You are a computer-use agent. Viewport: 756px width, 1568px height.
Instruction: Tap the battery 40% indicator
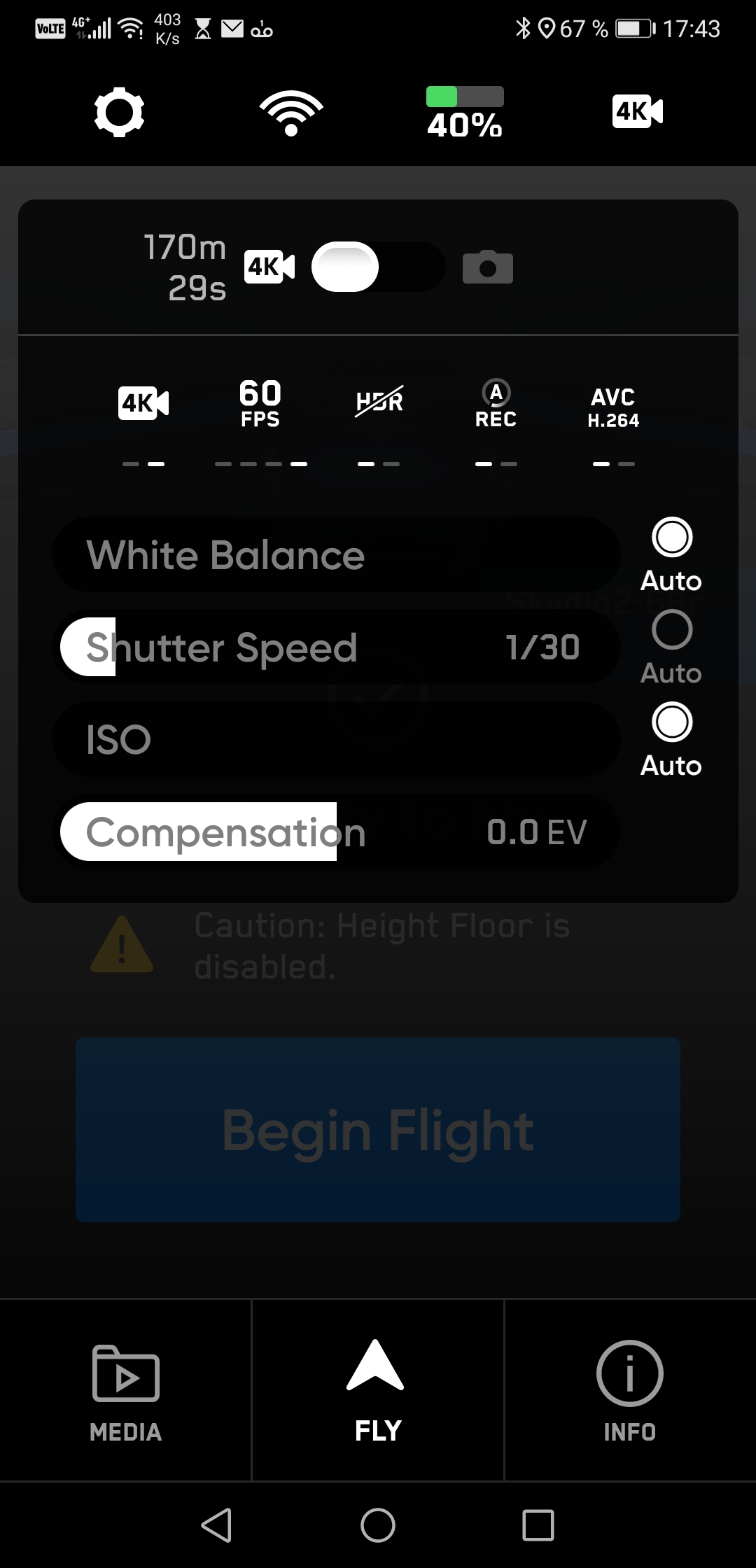point(465,113)
